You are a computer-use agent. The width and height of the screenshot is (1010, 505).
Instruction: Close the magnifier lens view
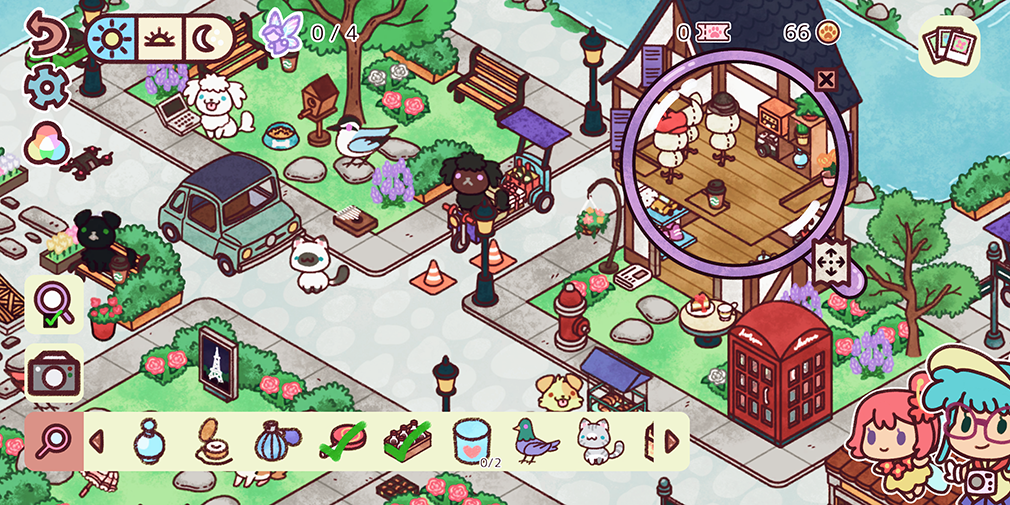pos(825,80)
